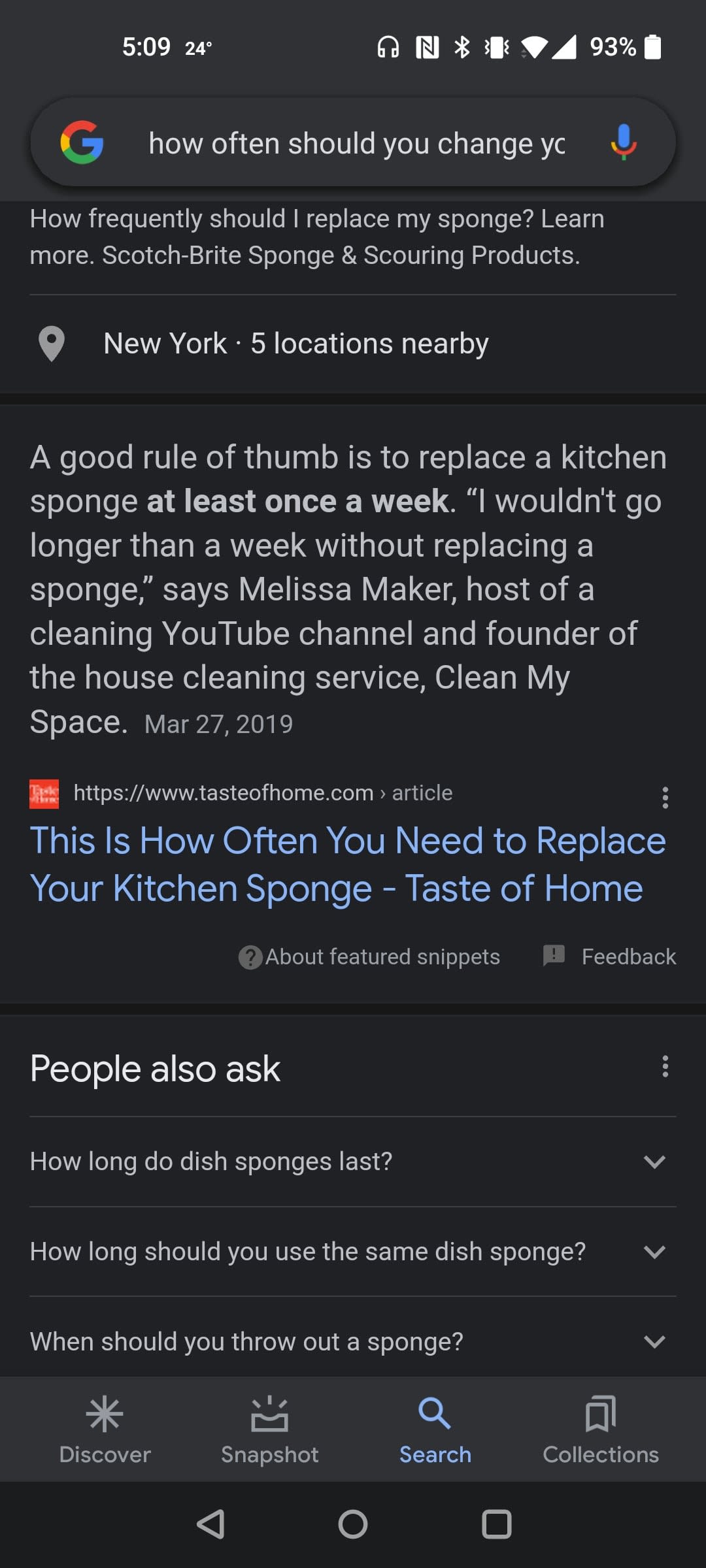
Task: Tap the Google voice search microphone
Action: click(623, 143)
